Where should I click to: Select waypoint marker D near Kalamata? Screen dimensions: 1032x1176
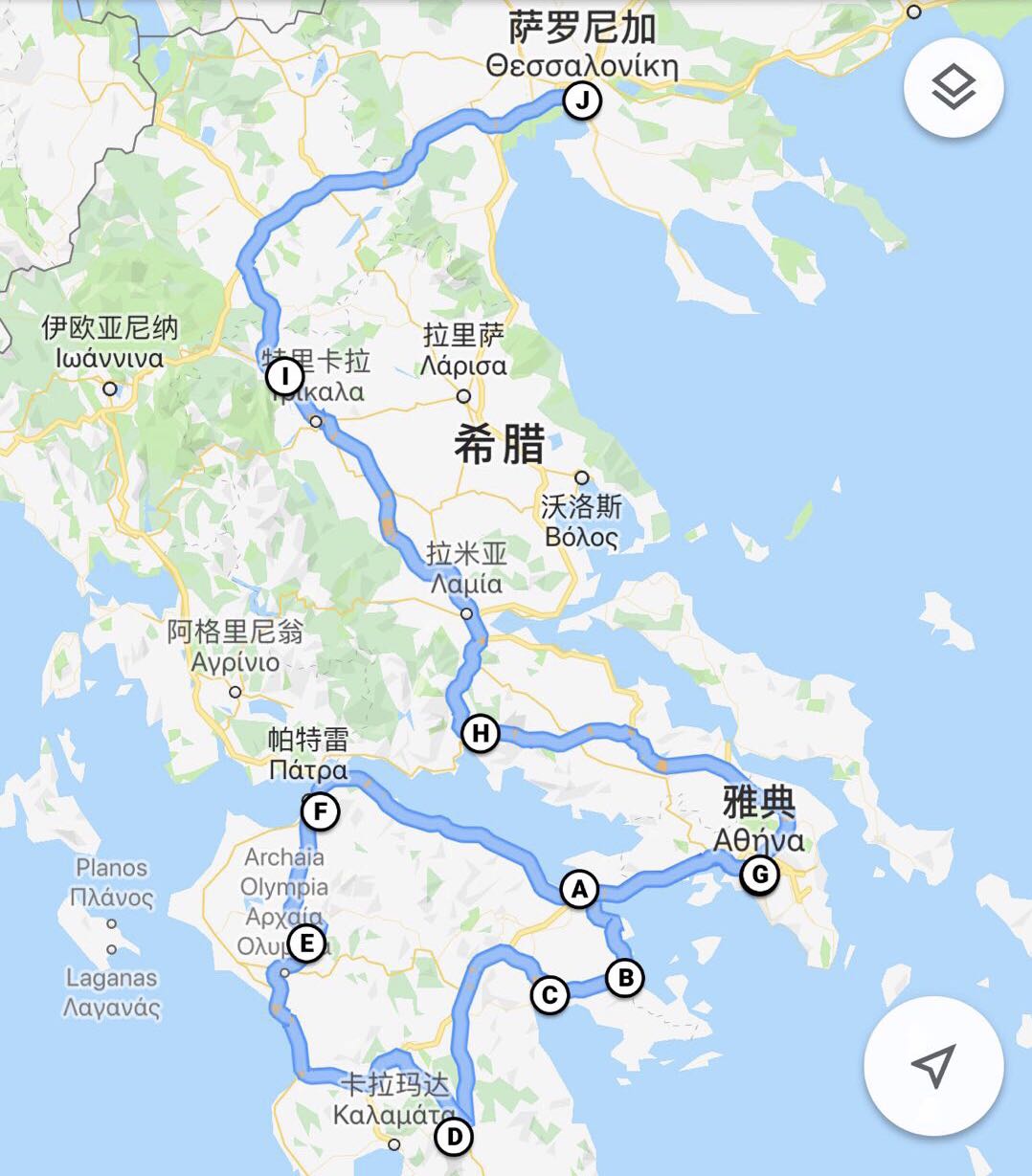point(452,1138)
